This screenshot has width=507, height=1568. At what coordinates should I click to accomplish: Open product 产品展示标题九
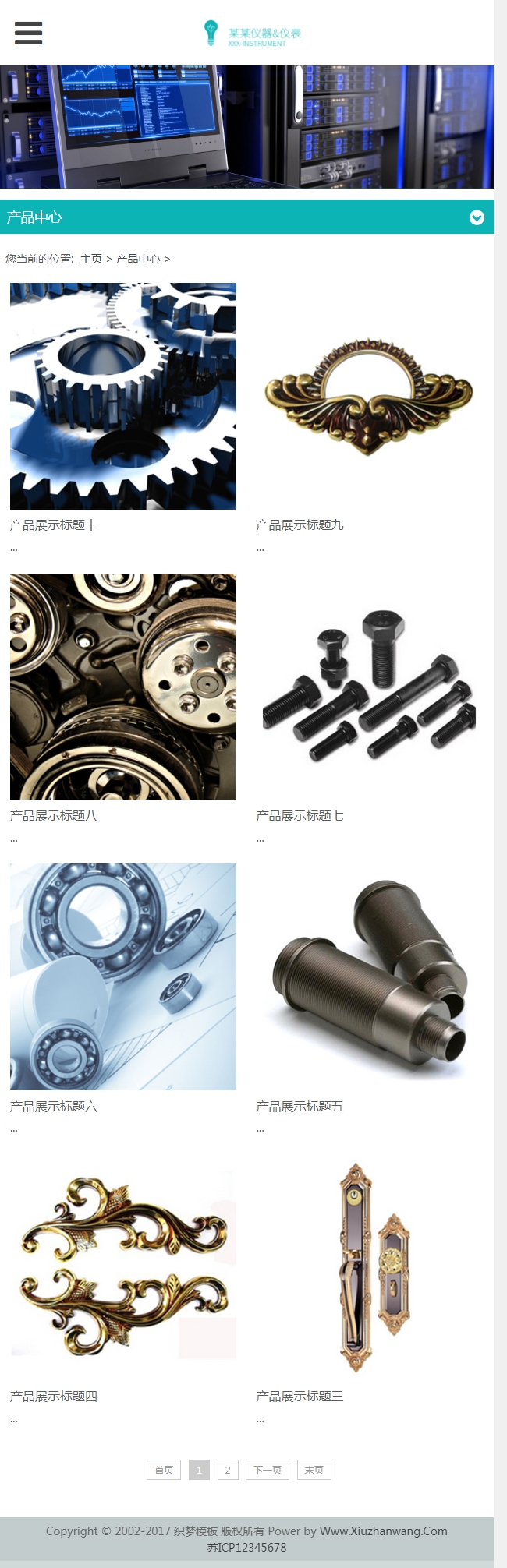[368, 396]
